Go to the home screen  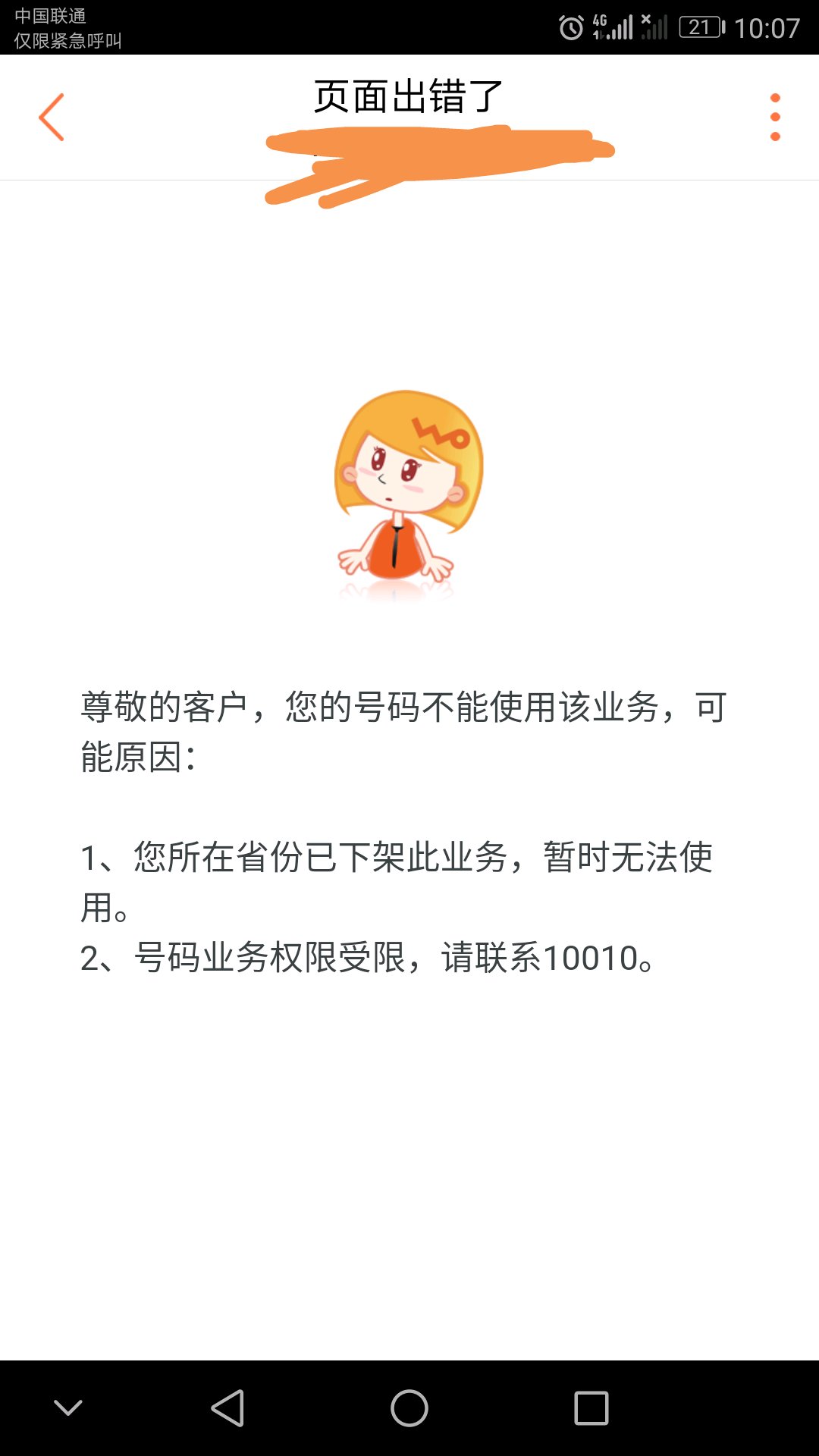point(409,1408)
